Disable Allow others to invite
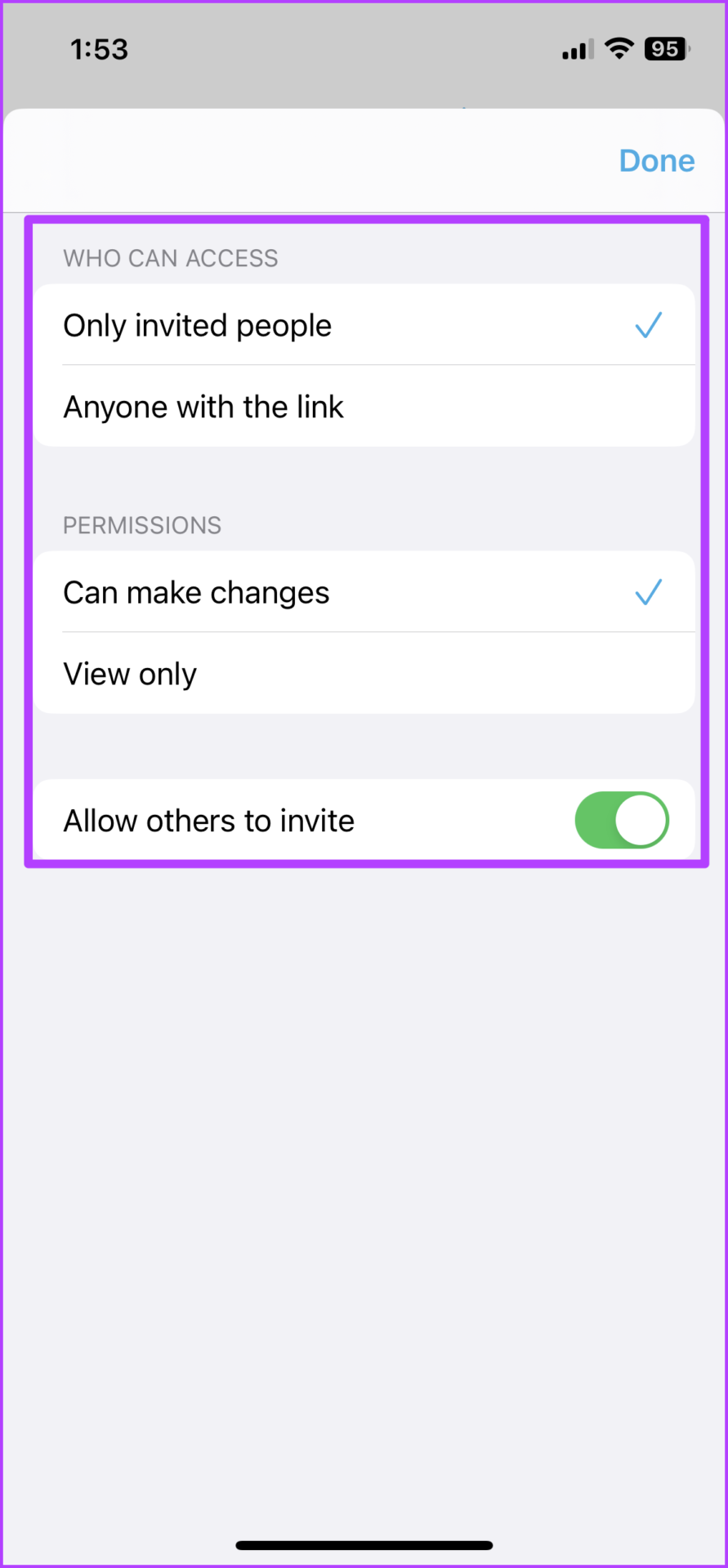 coord(622,820)
